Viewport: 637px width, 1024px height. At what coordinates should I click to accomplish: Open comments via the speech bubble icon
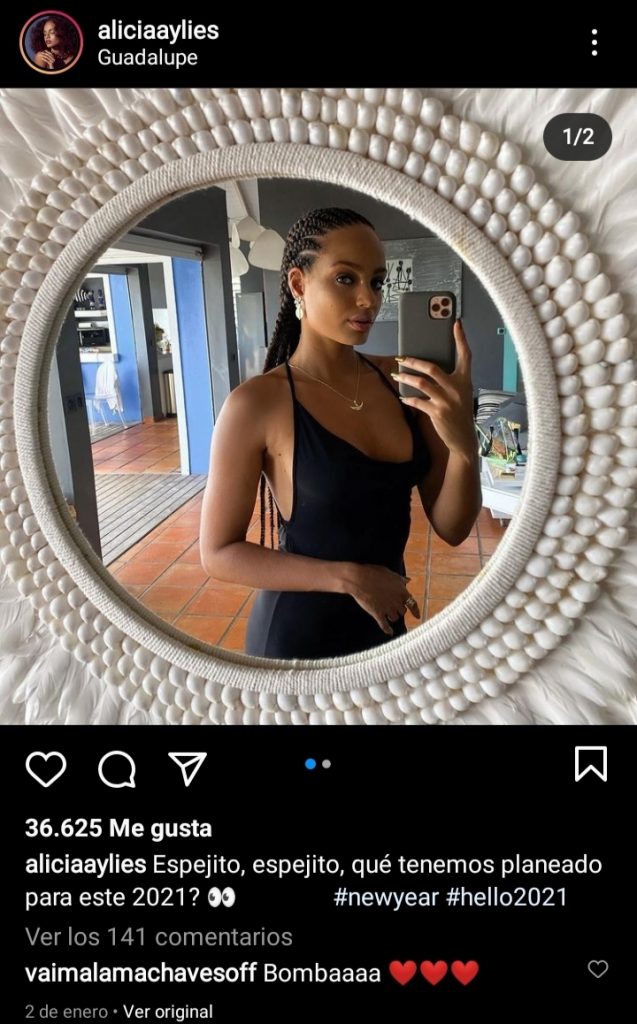pos(117,768)
